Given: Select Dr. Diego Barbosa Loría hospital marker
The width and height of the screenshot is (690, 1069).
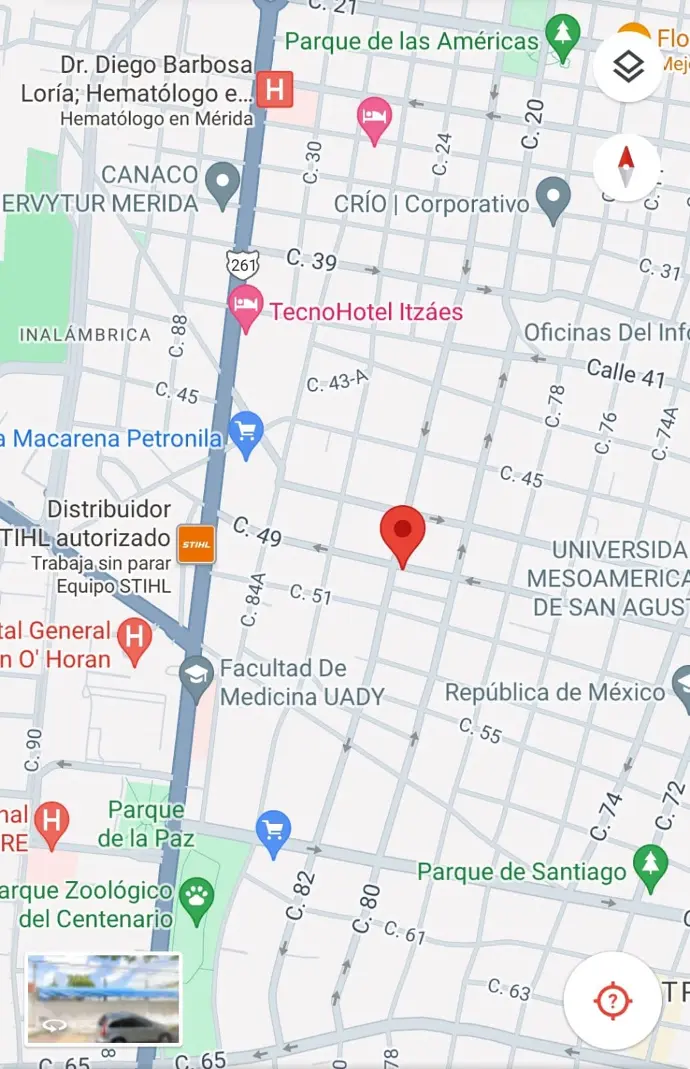Looking at the screenshot, I should click(x=274, y=90).
